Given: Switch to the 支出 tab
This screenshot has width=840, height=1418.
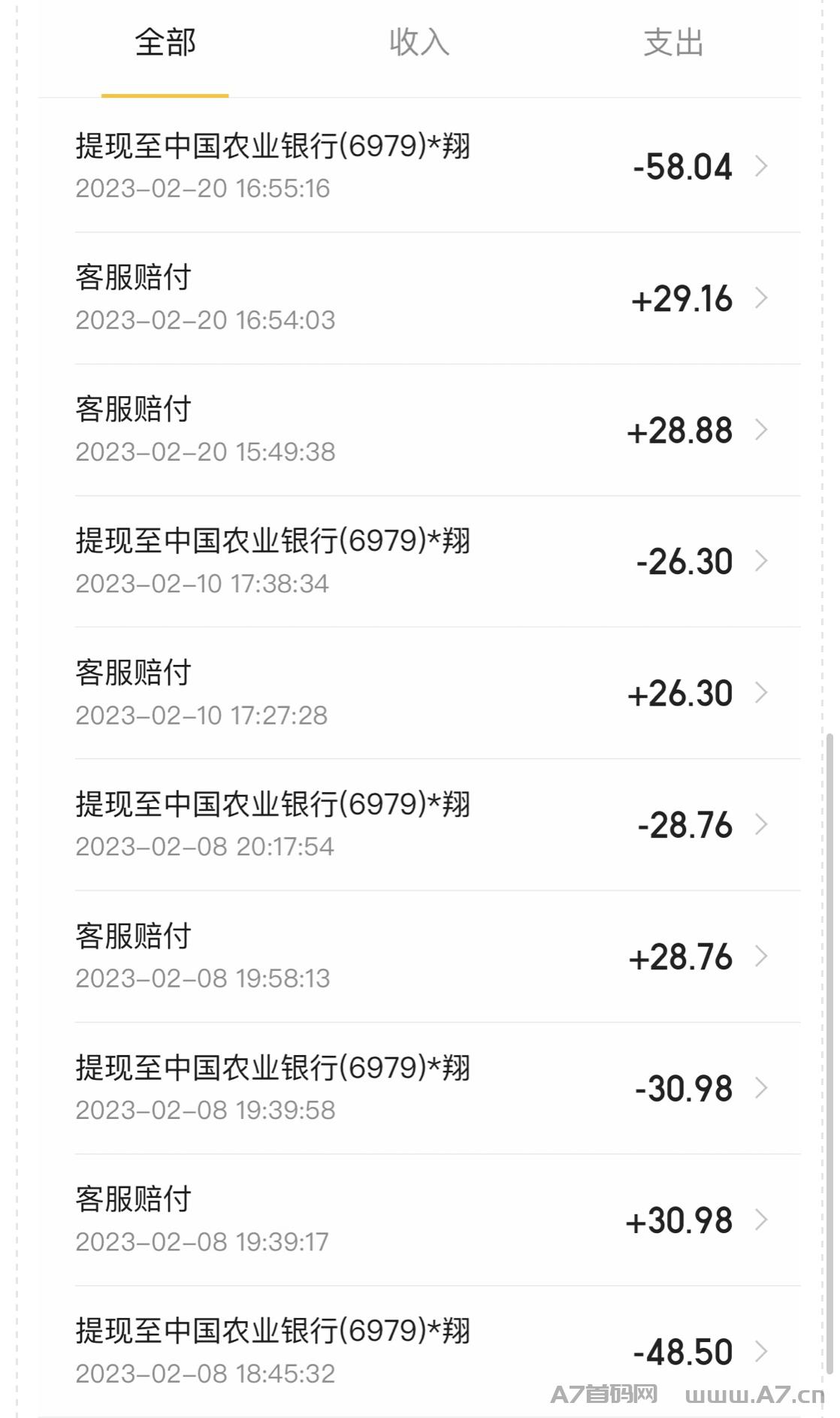Looking at the screenshot, I should pyautogui.click(x=673, y=43).
